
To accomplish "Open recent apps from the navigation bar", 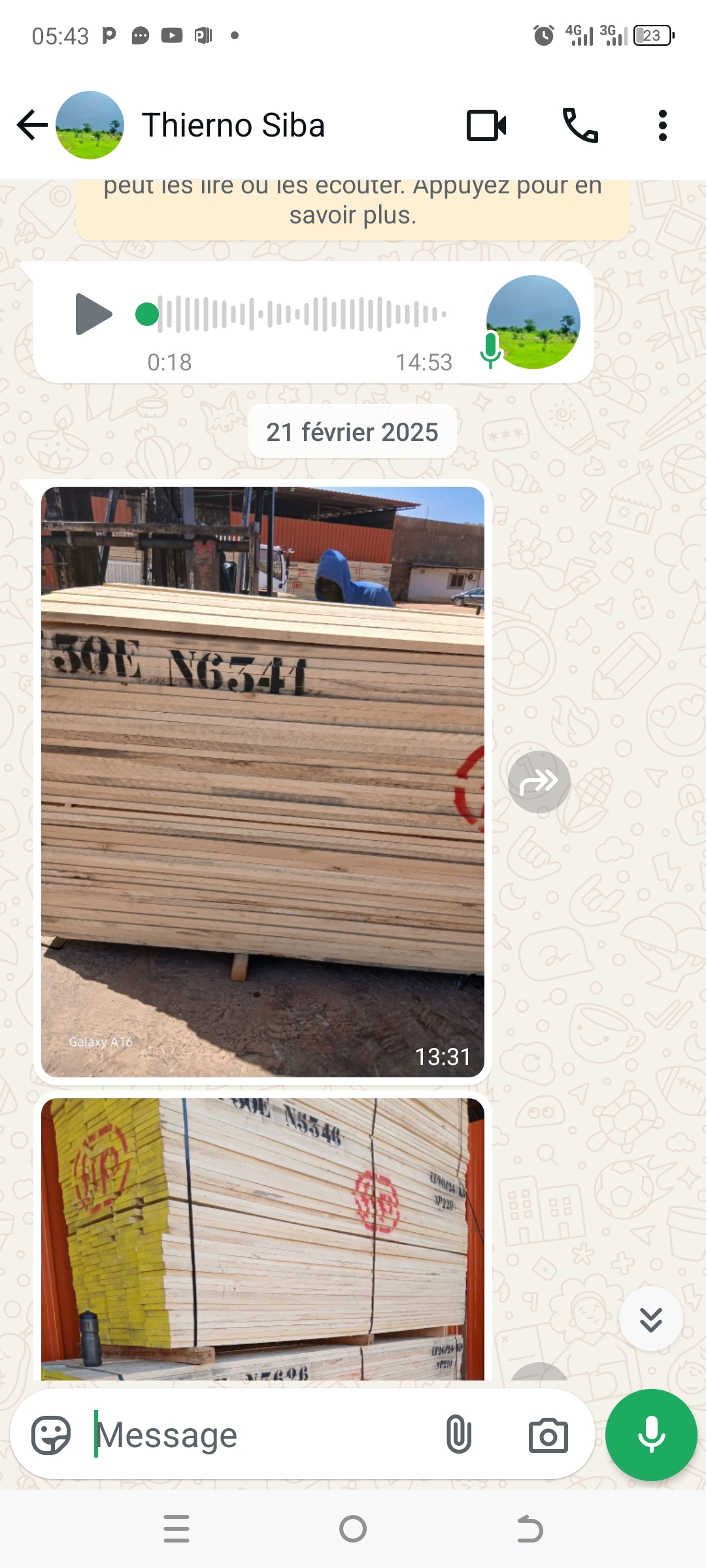I will tap(176, 1529).
